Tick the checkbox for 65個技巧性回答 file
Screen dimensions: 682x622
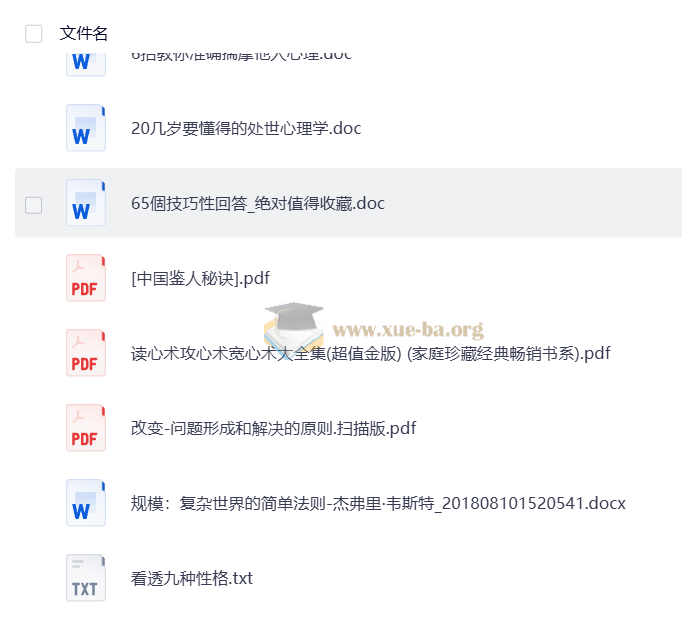point(34,205)
